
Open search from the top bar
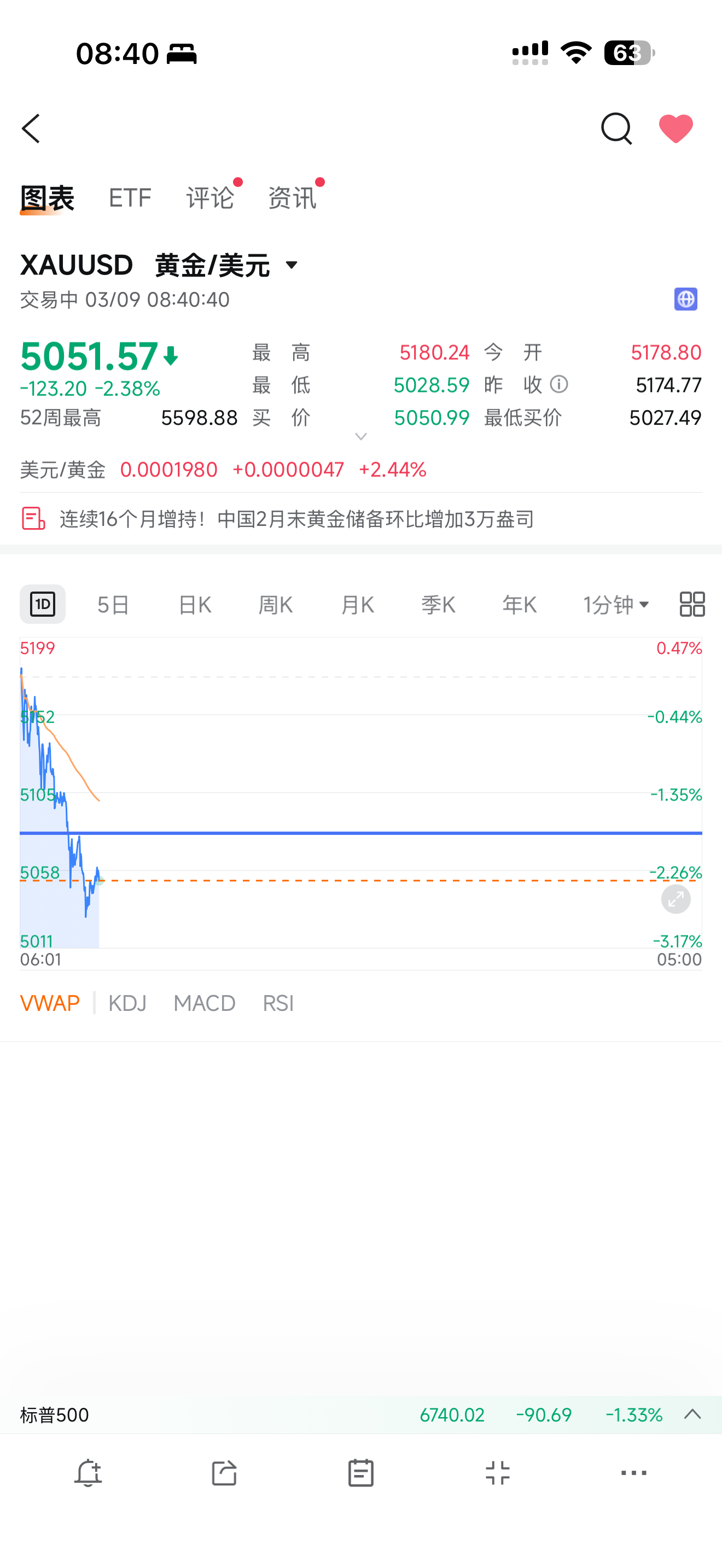(616, 128)
